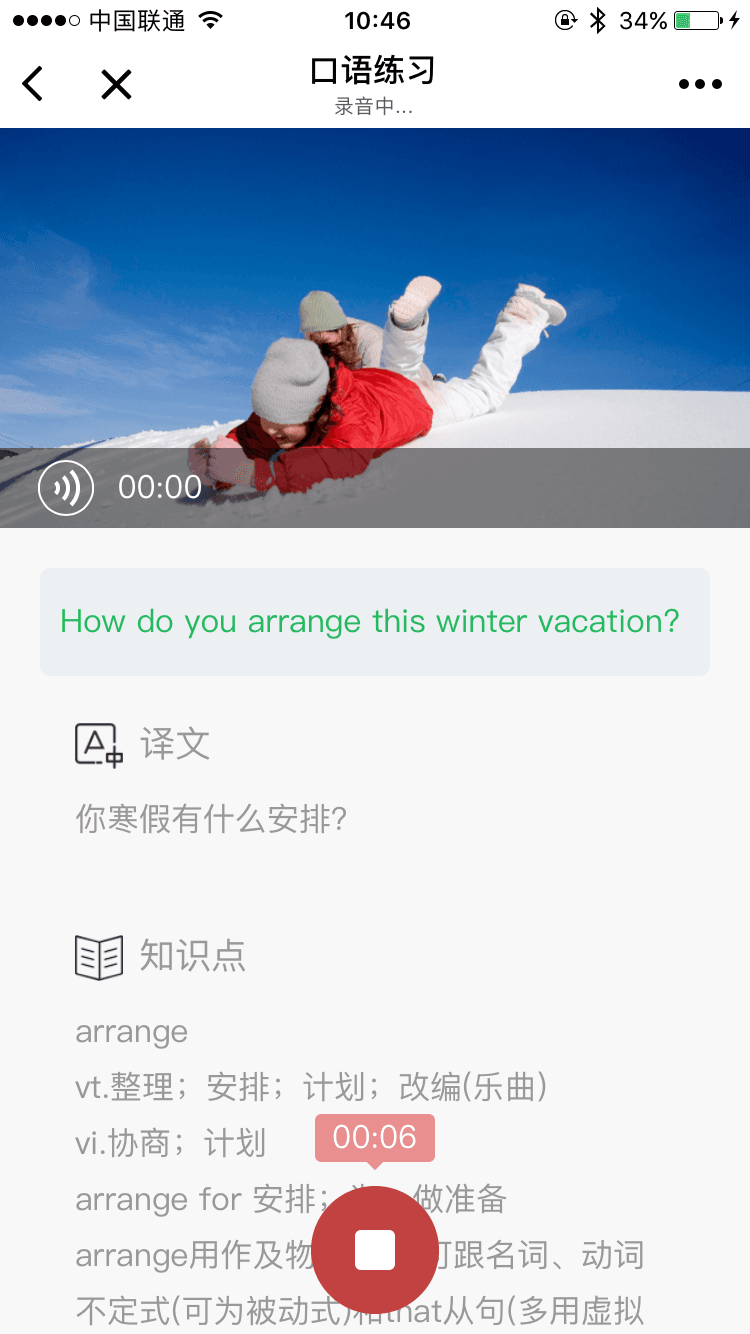Go back using the top arrow

(x=33, y=84)
